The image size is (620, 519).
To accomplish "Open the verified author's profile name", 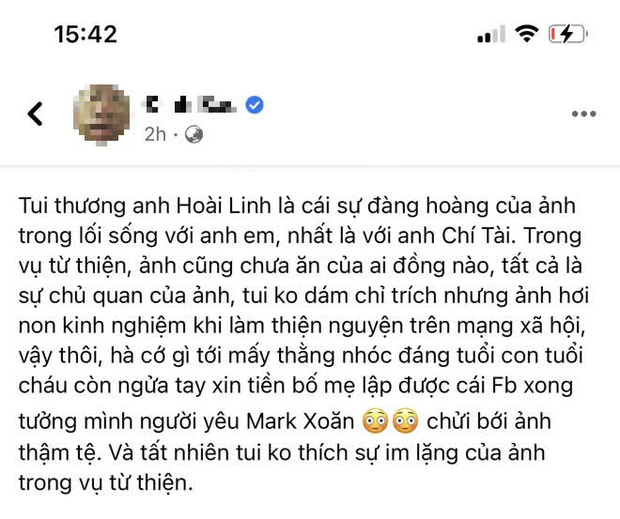I will [x=191, y=103].
